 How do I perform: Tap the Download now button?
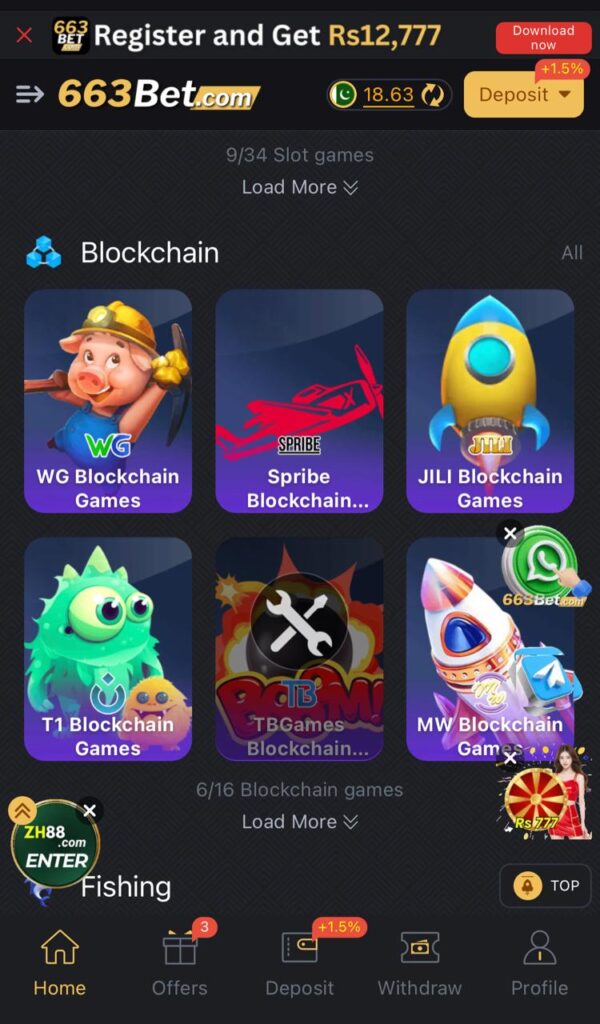pos(543,38)
